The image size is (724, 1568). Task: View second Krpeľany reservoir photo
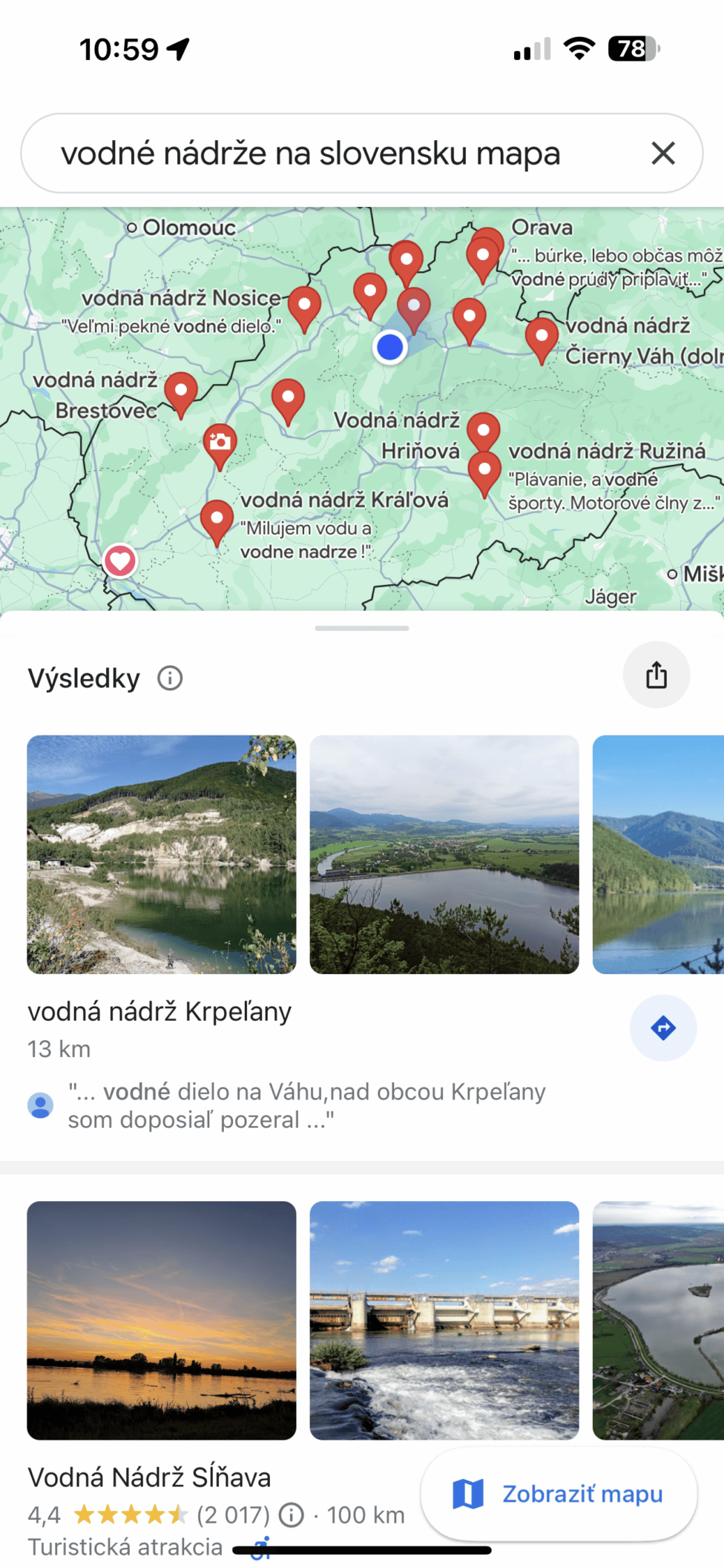click(x=444, y=854)
